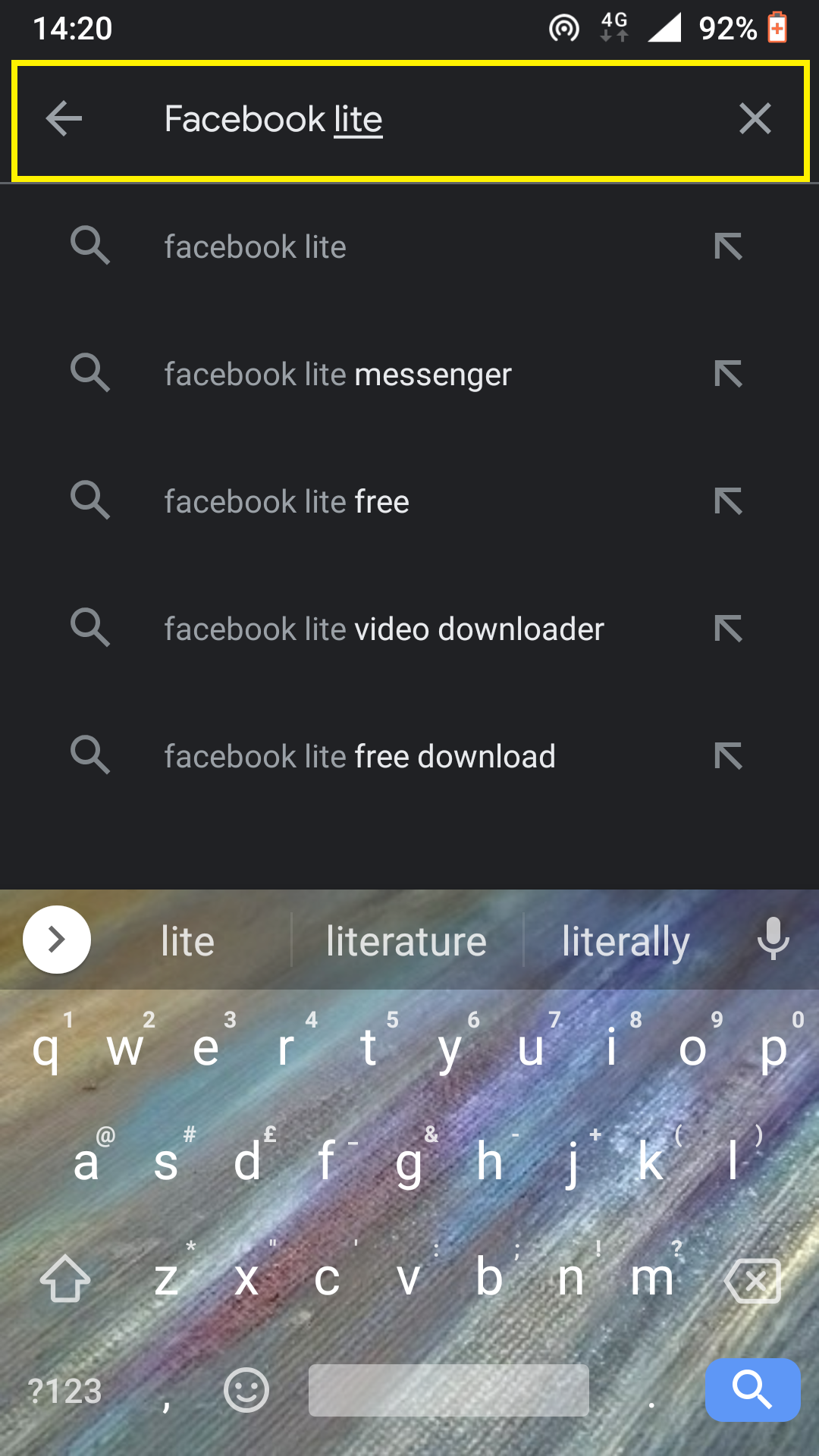Tap the fill arrow for 'facebook lite free download'
This screenshot has height=1456, width=819.
[729, 755]
